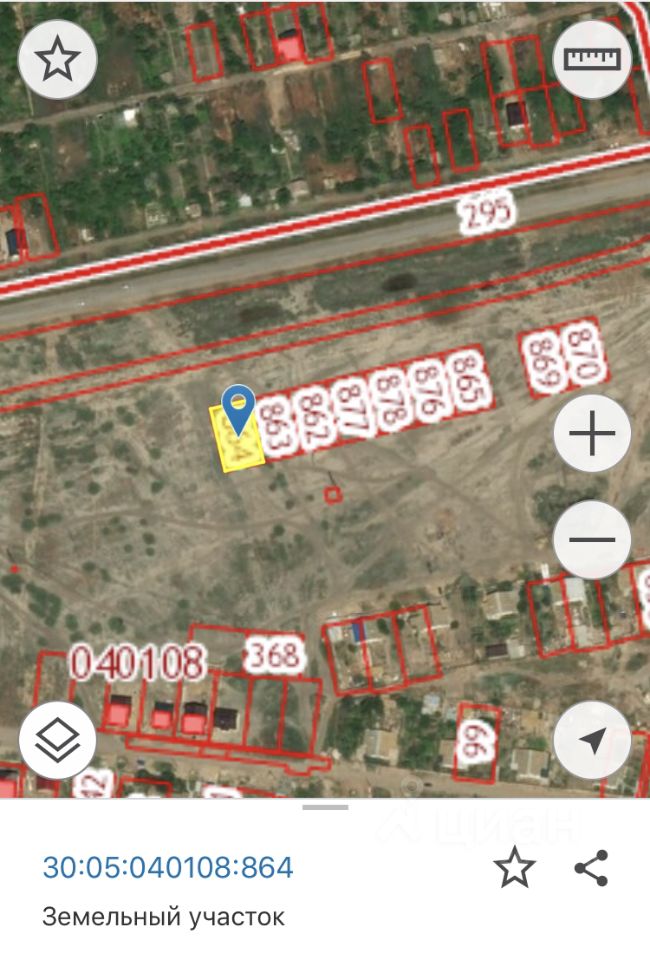Share the selected land parcel
650x960 pixels.
(592, 868)
